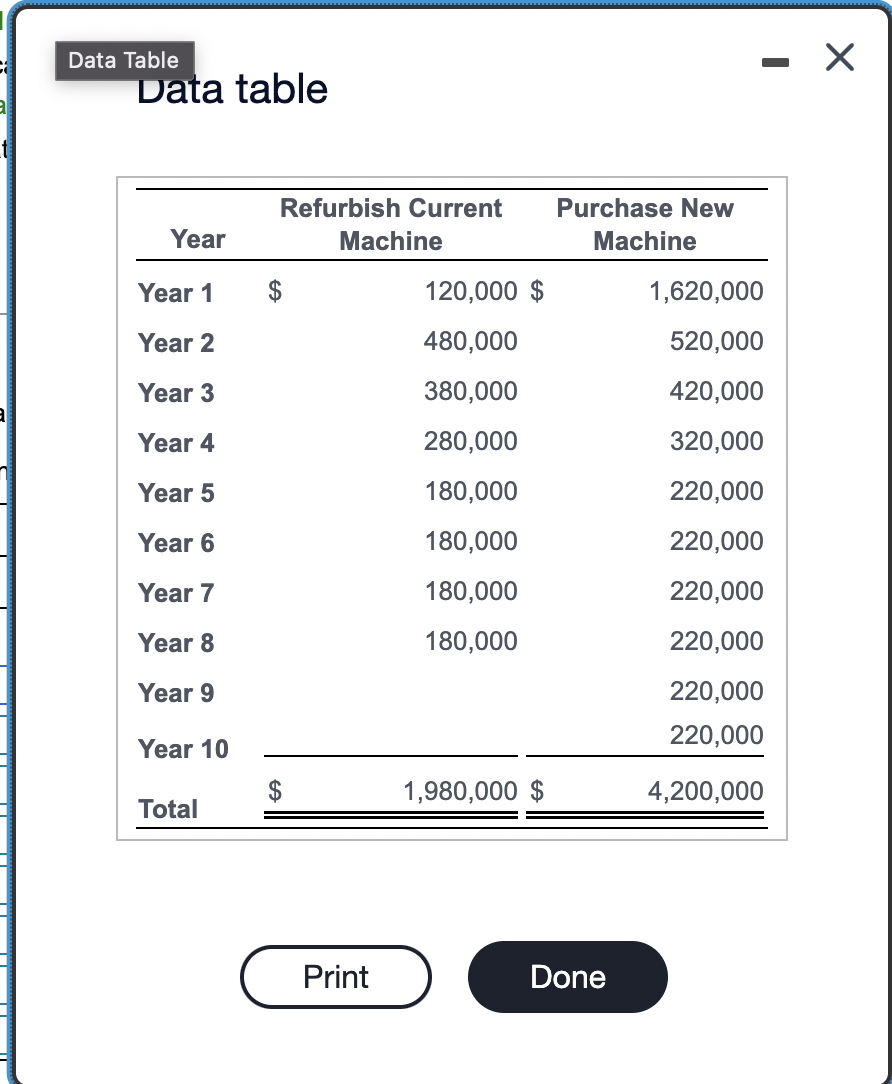Select the Year 5 row label
This screenshot has height=1084, width=892.
click(175, 493)
